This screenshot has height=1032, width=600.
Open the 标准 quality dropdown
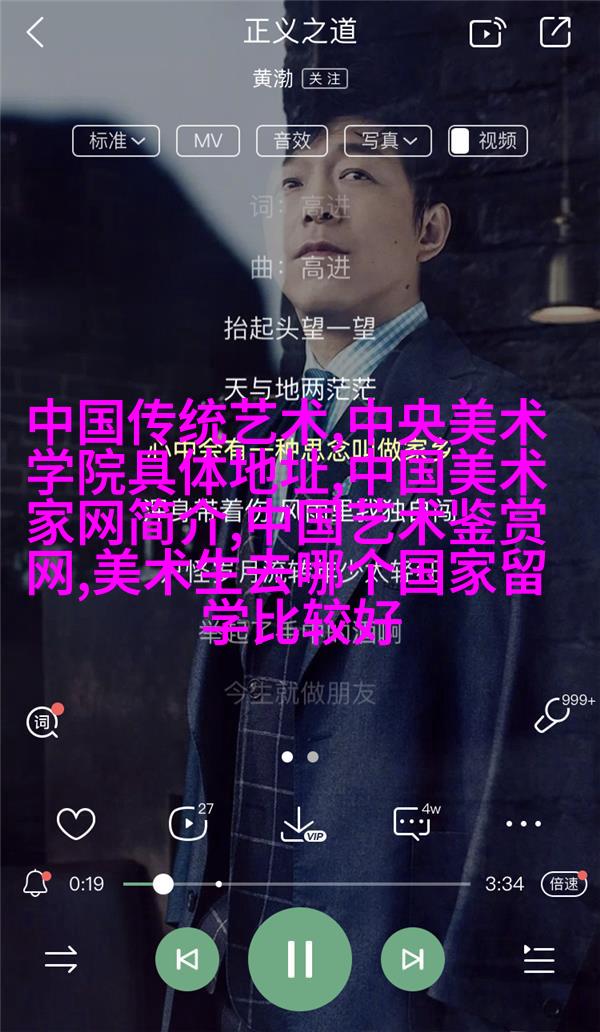coord(116,141)
